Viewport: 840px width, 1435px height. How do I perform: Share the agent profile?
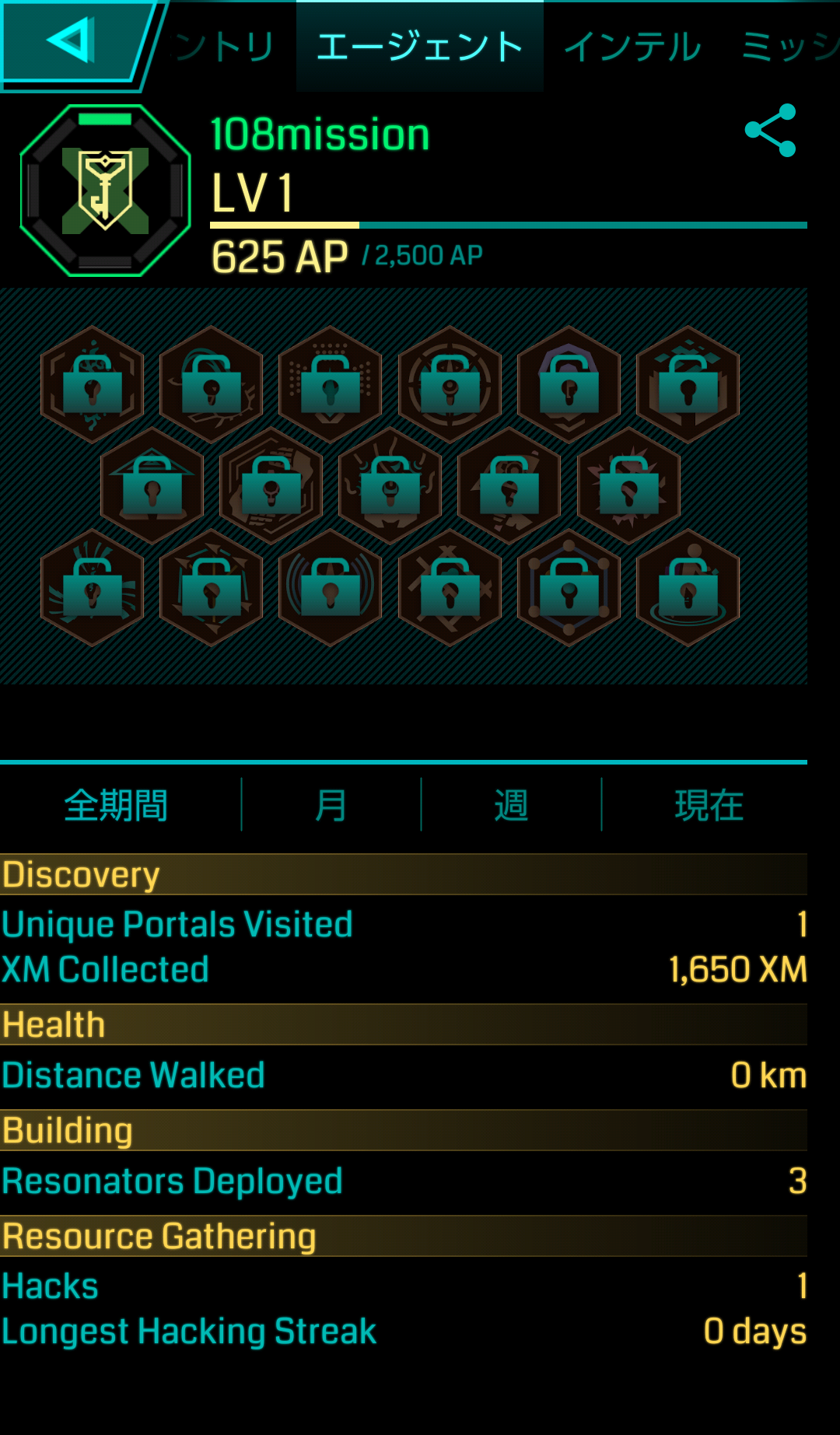coord(770,130)
